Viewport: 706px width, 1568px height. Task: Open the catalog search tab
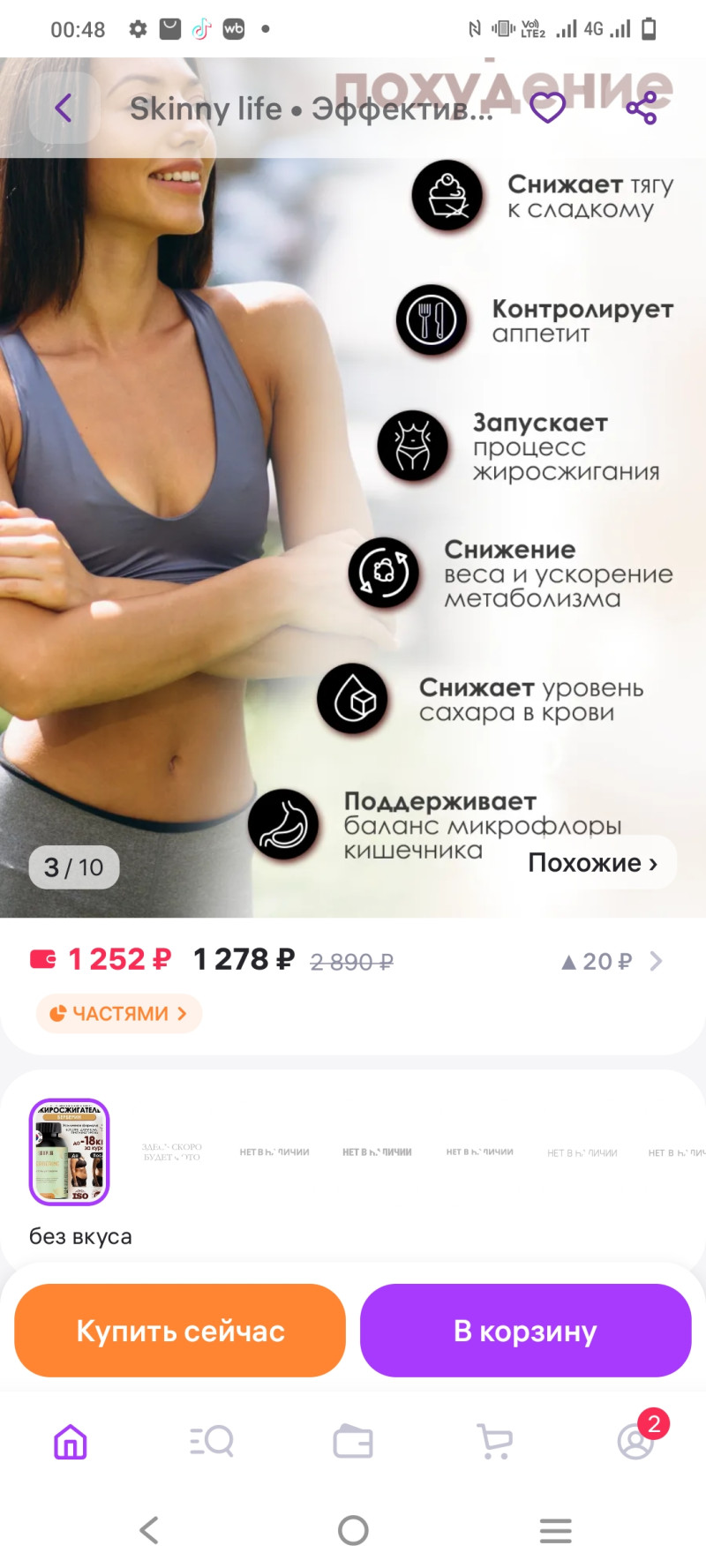click(x=212, y=1442)
